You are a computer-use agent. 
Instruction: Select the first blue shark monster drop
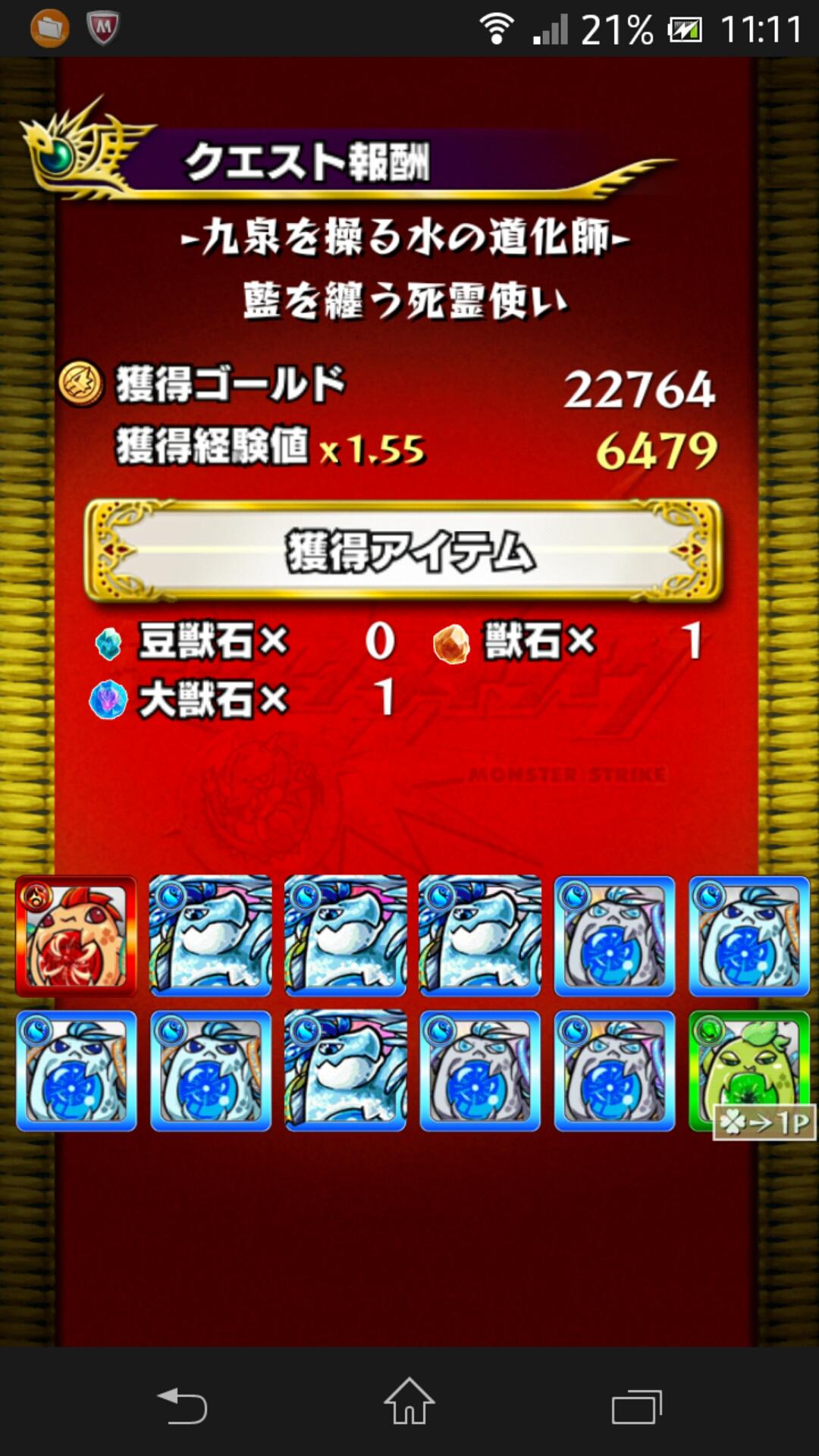(210, 937)
